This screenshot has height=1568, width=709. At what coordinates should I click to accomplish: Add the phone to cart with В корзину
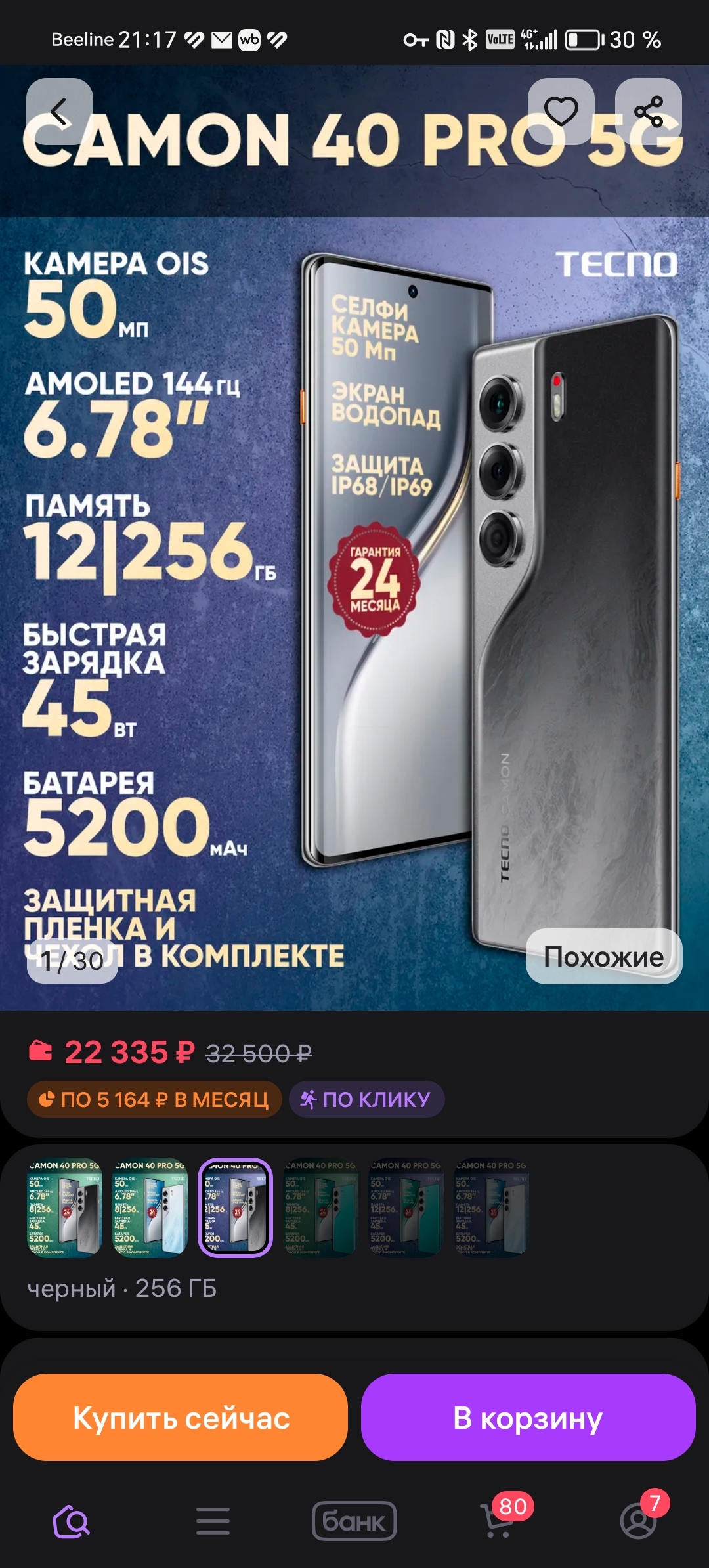528,1418
